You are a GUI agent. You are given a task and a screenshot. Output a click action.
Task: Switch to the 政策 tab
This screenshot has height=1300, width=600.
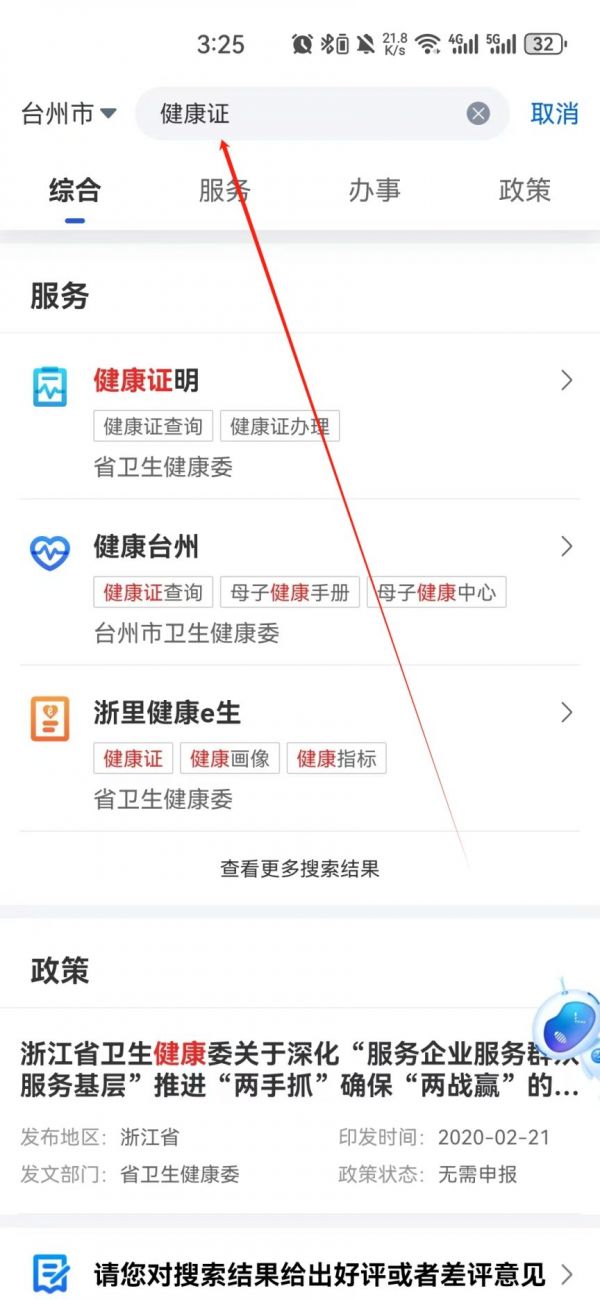pos(525,190)
